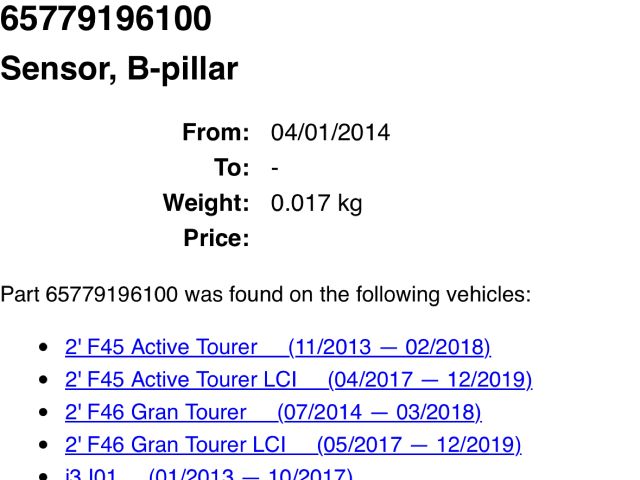
Task: Open the 2' F45 Active Tourer link
Action: click(277, 347)
